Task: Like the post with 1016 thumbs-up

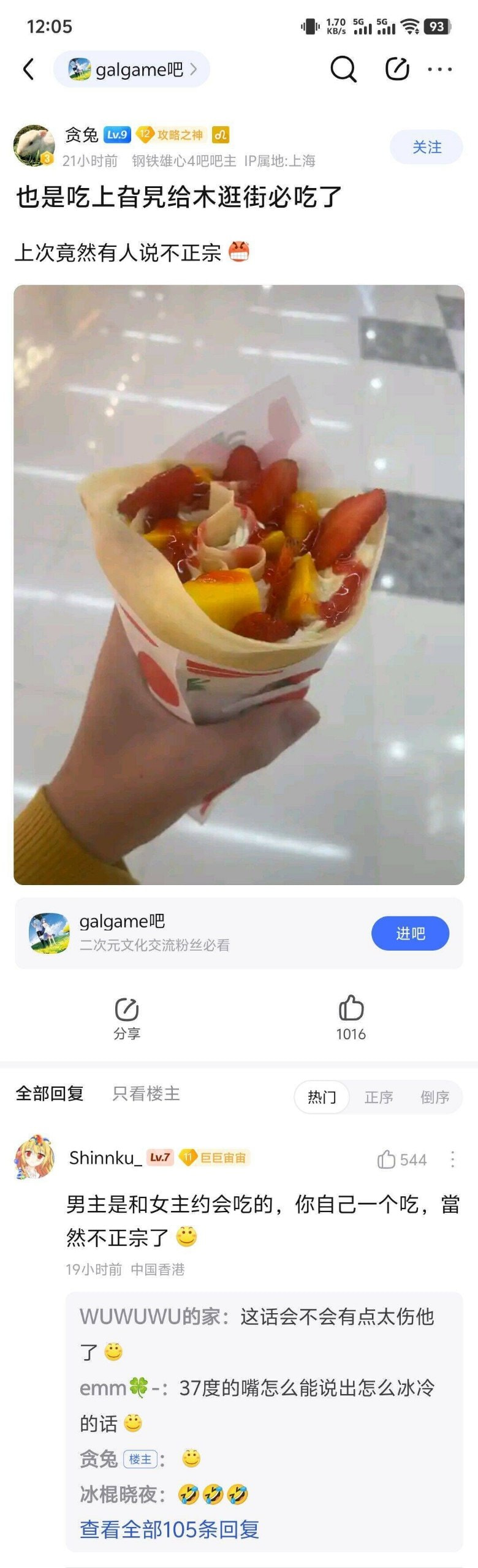Action: click(x=351, y=1018)
